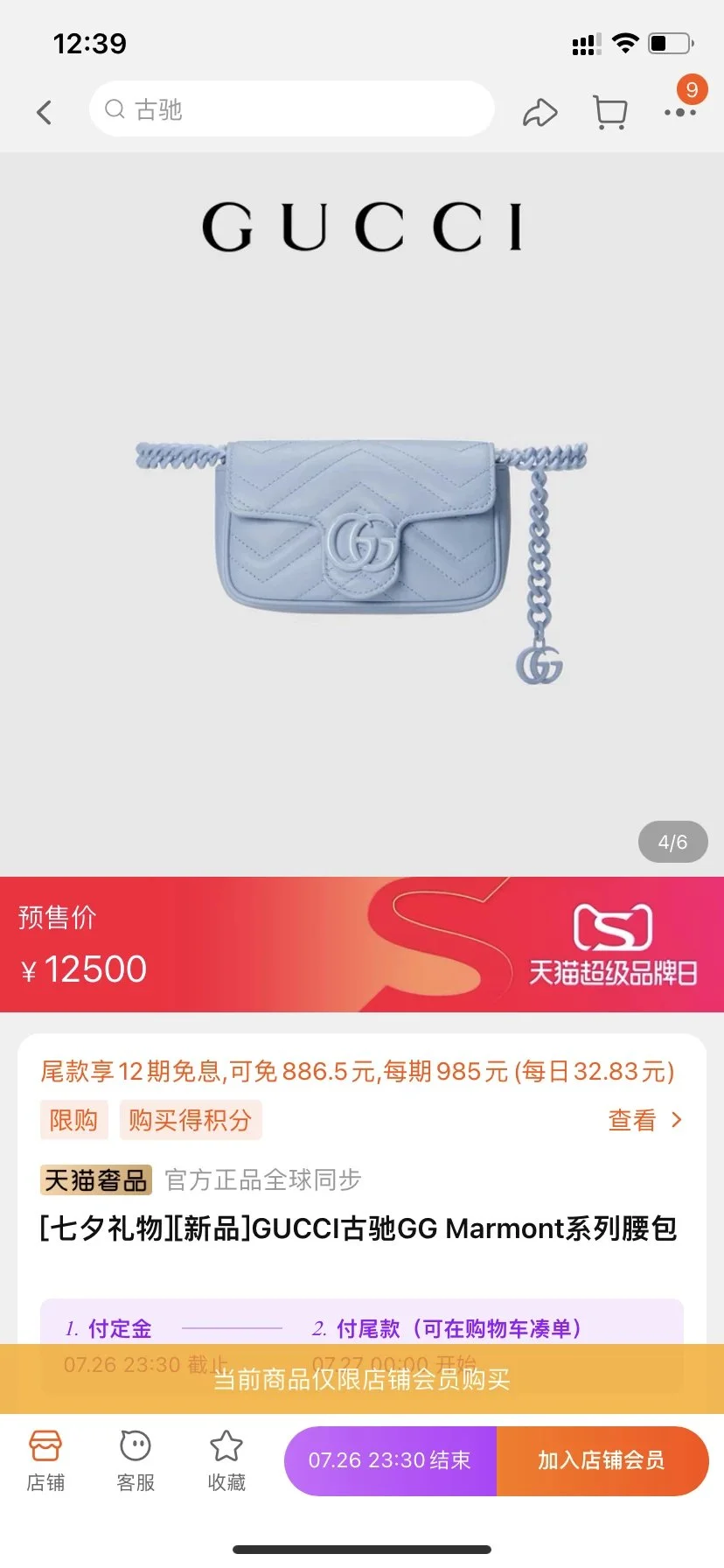
Task: Tap 加入店铺会员 to join membership
Action: (x=602, y=1460)
